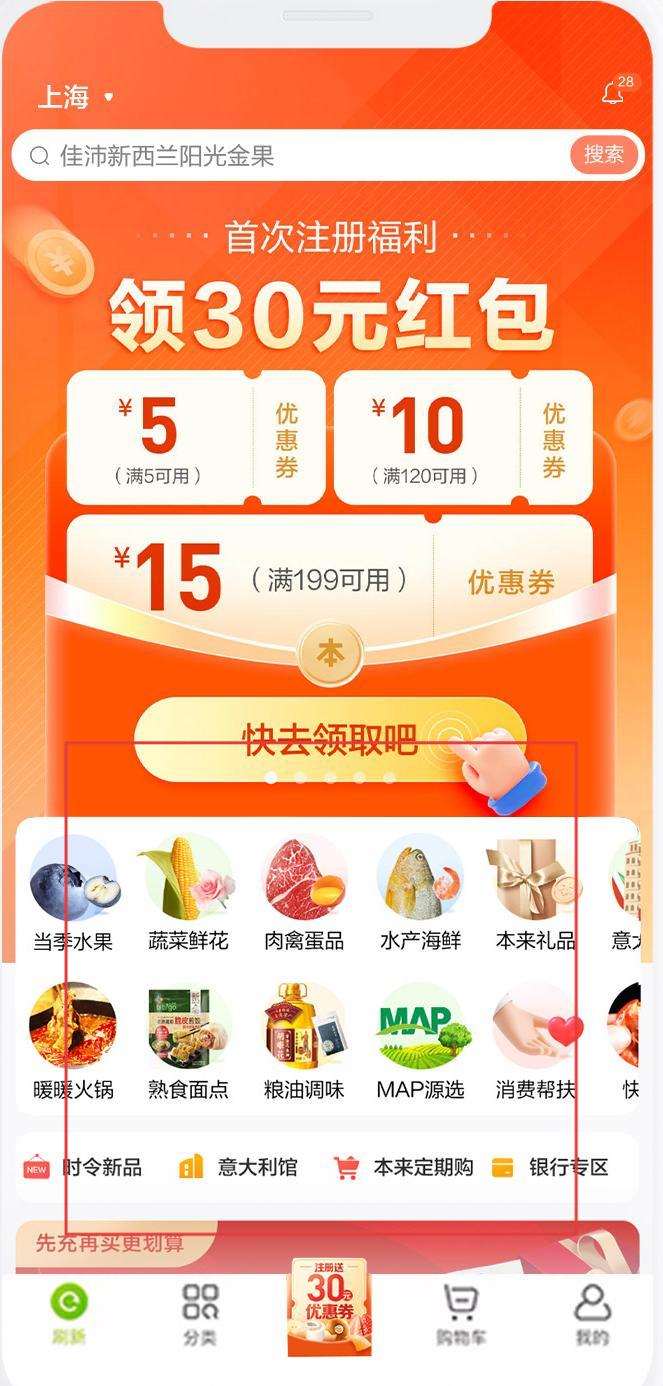This screenshot has width=663, height=1386.
Task: Open the 熟食面点 category
Action: [x=188, y=1040]
